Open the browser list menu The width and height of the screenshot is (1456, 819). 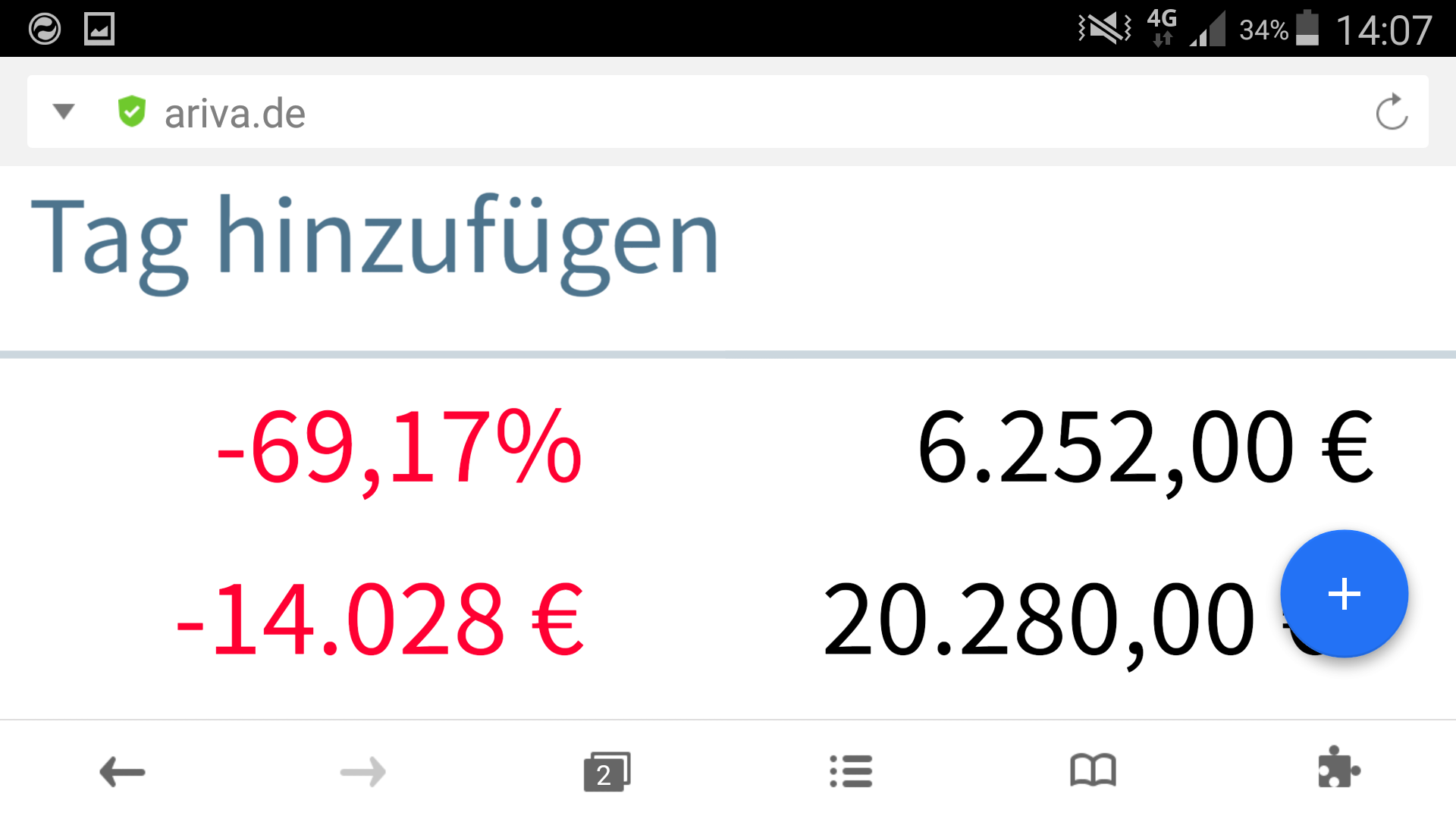(x=851, y=772)
